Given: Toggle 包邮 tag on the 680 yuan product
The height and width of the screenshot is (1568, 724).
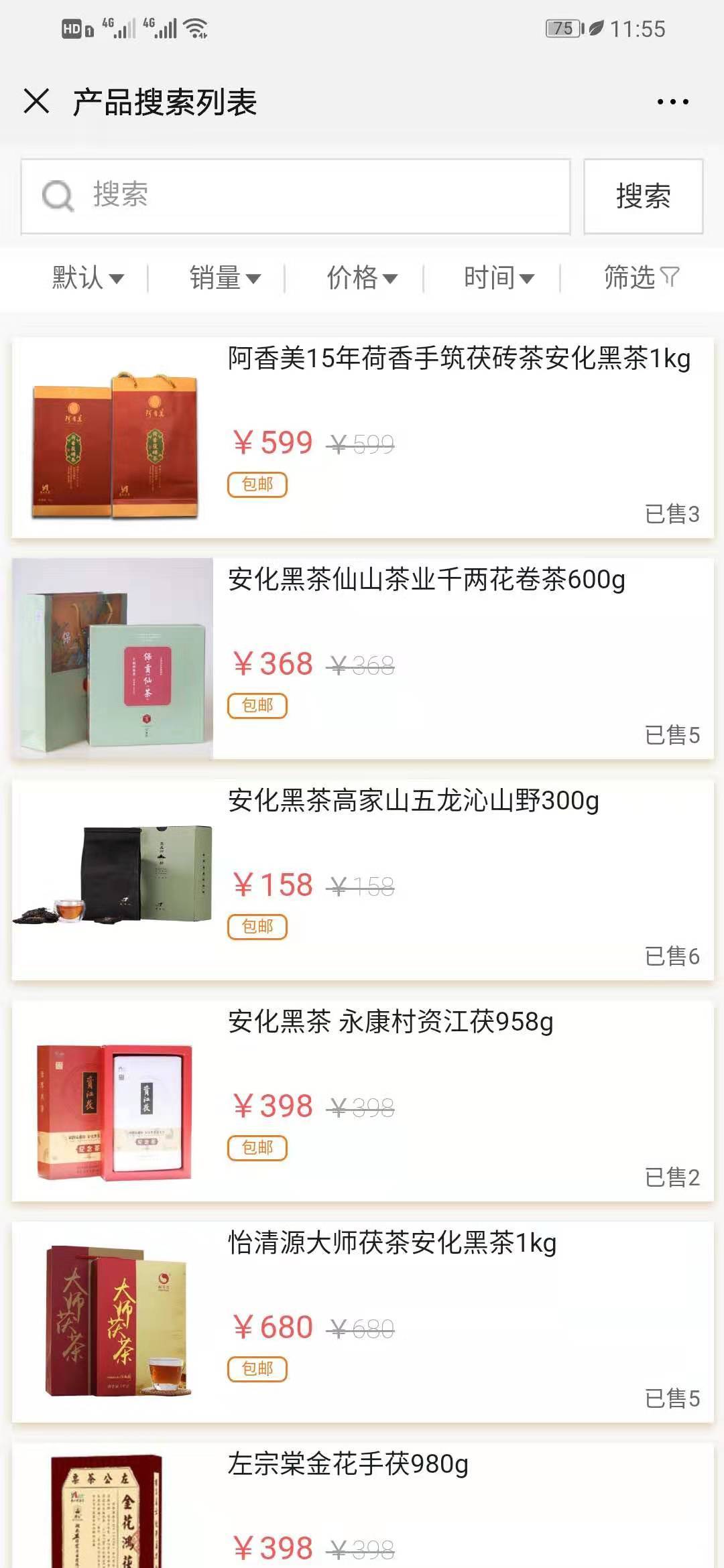Looking at the screenshot, I should click(x=257, y=1369).
